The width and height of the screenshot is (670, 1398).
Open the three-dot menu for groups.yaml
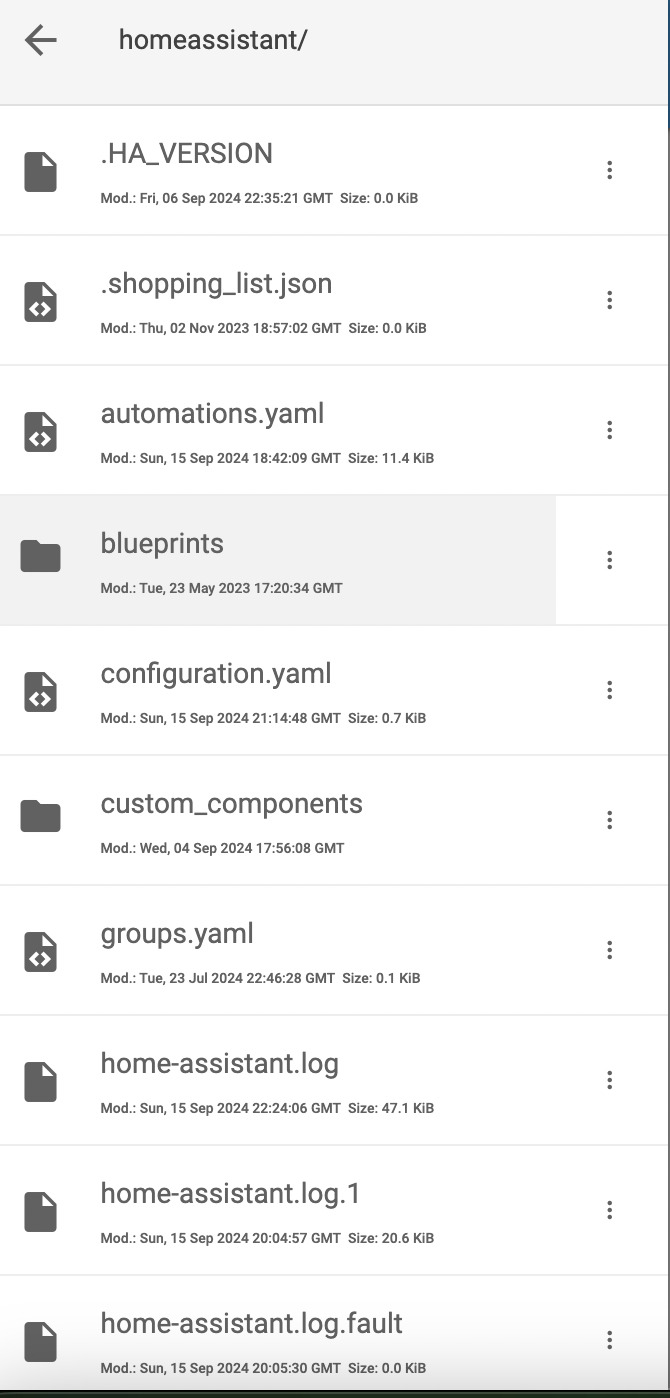pyautogui.click(x=609, y=950)
